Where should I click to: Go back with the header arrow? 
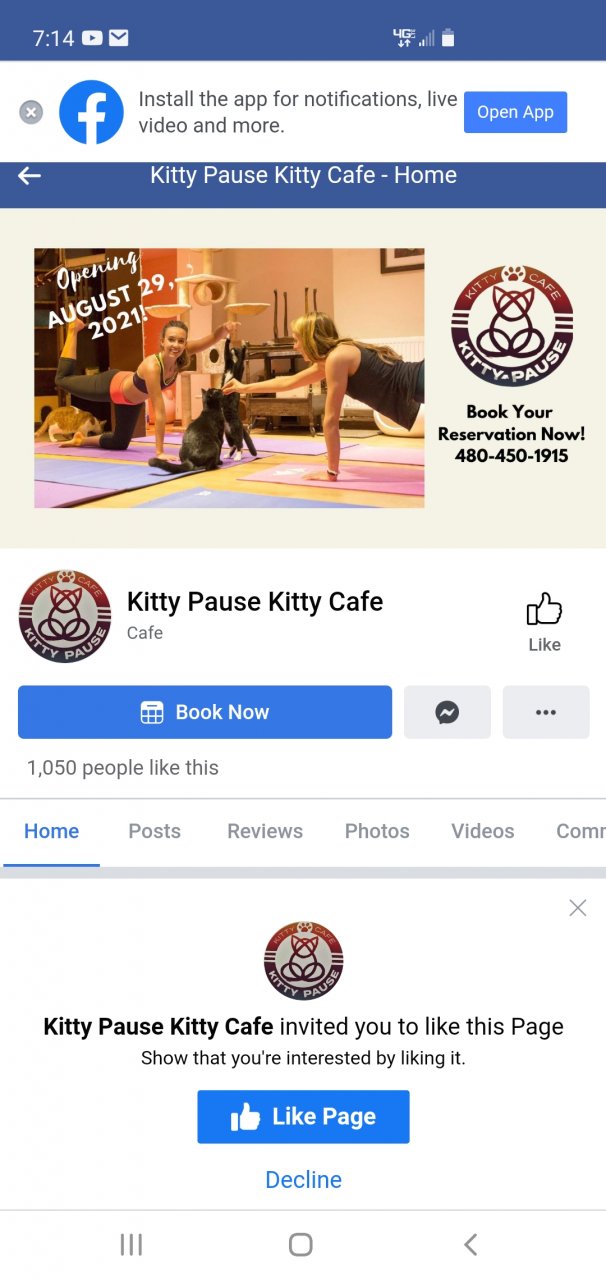(30, 176)
